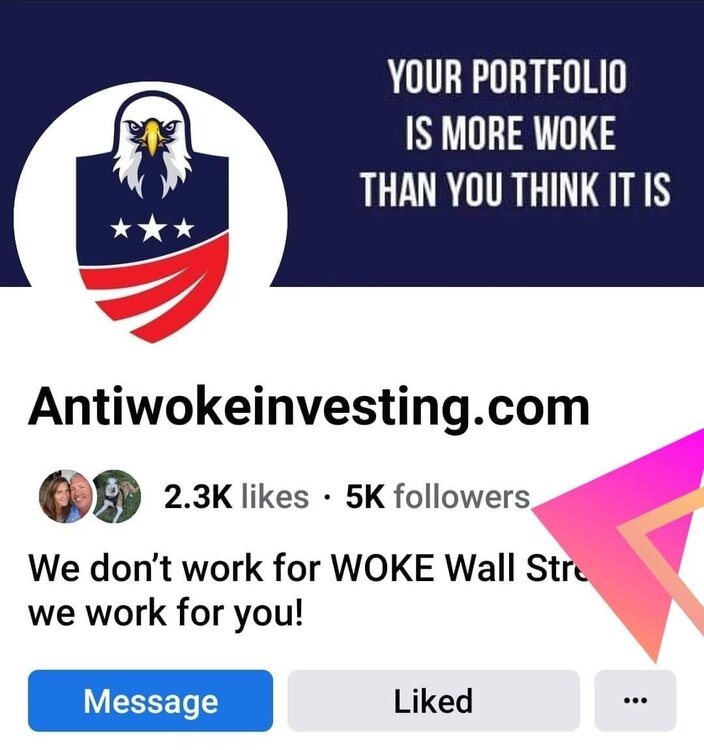See who likes this page
704x750 pixels.
pos(236,496)
